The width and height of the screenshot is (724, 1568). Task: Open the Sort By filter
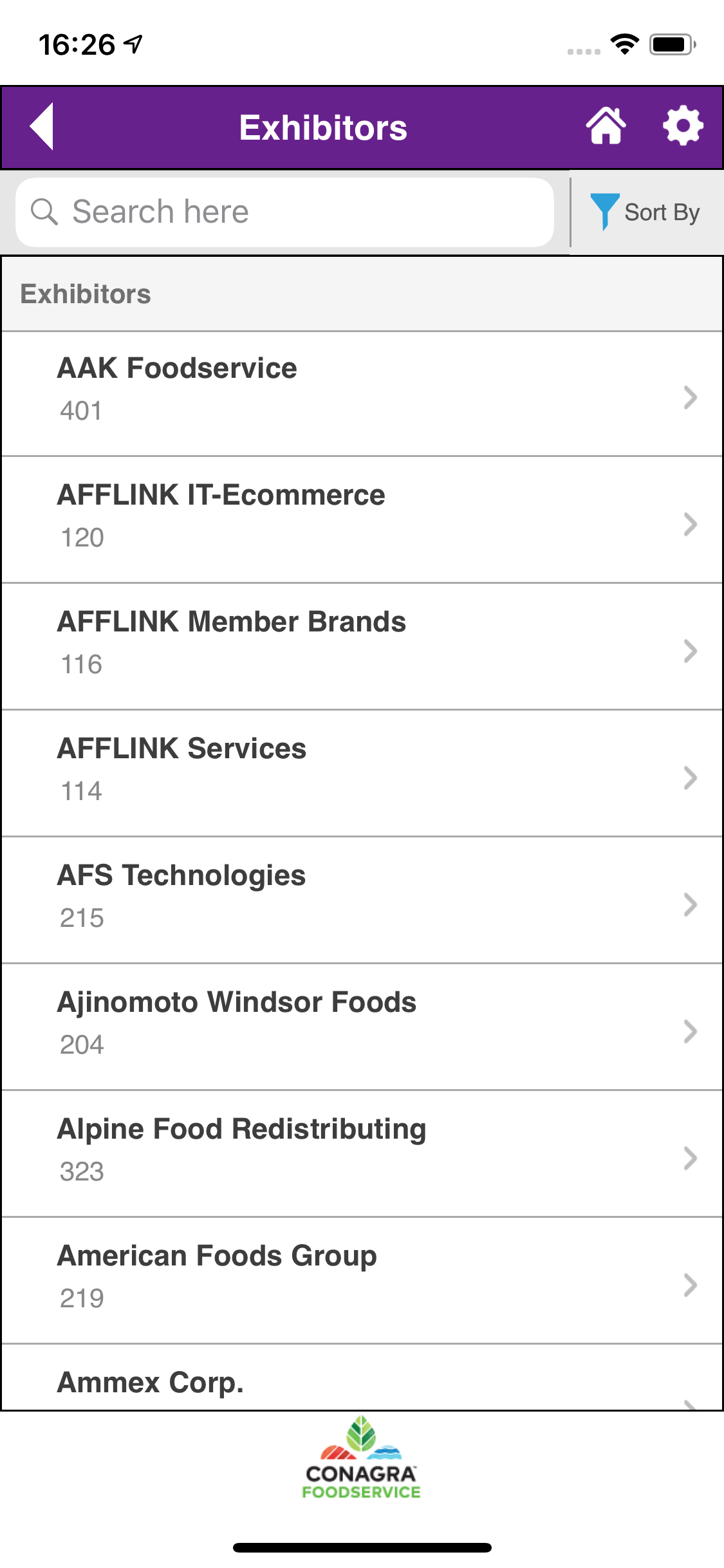click(646, 212)
